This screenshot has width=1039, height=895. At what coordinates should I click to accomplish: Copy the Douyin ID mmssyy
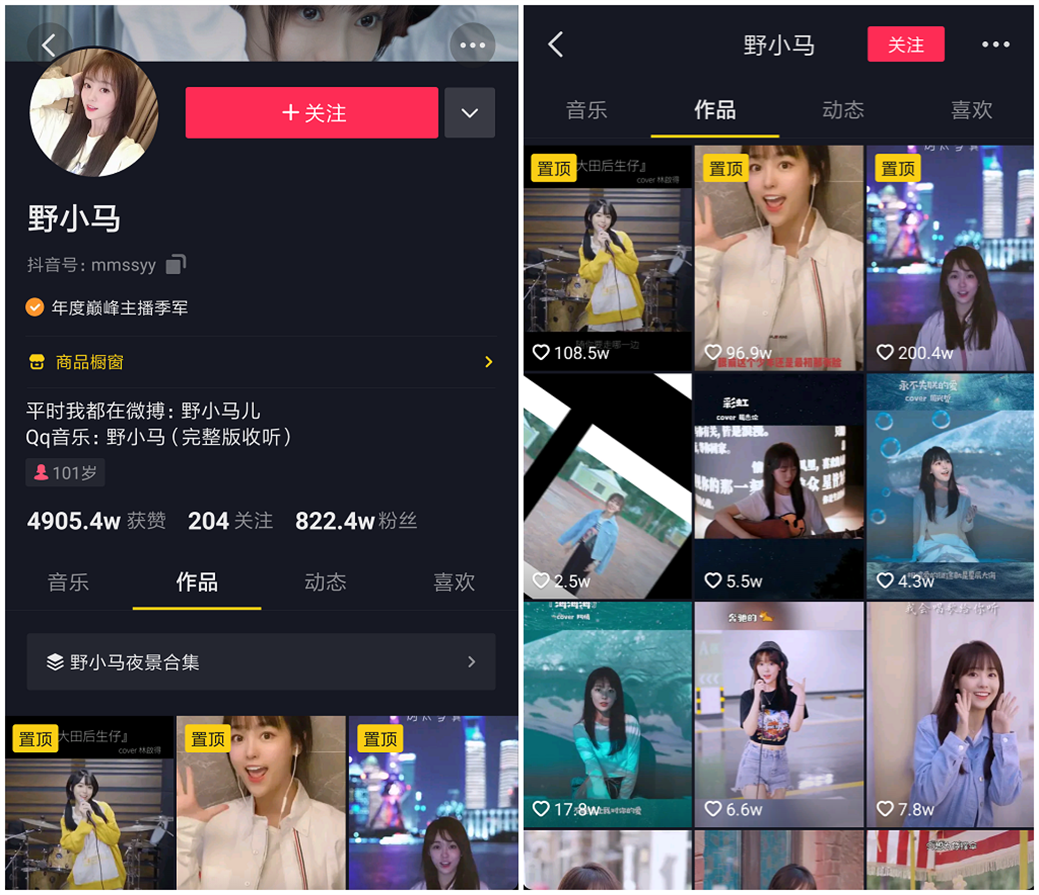point(176,265)
